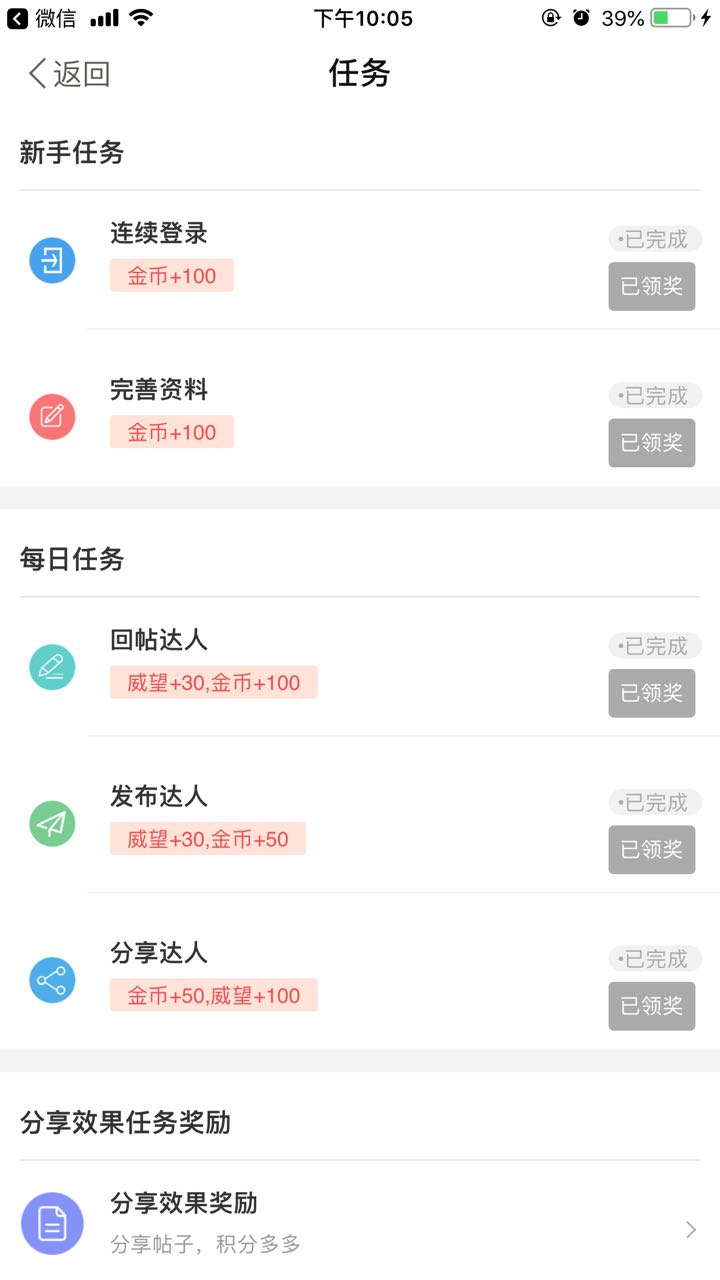The image size is (720, 1280).
Task: Tap 已领奖 button for 分享达人 task
Action: coord(651,1006)
